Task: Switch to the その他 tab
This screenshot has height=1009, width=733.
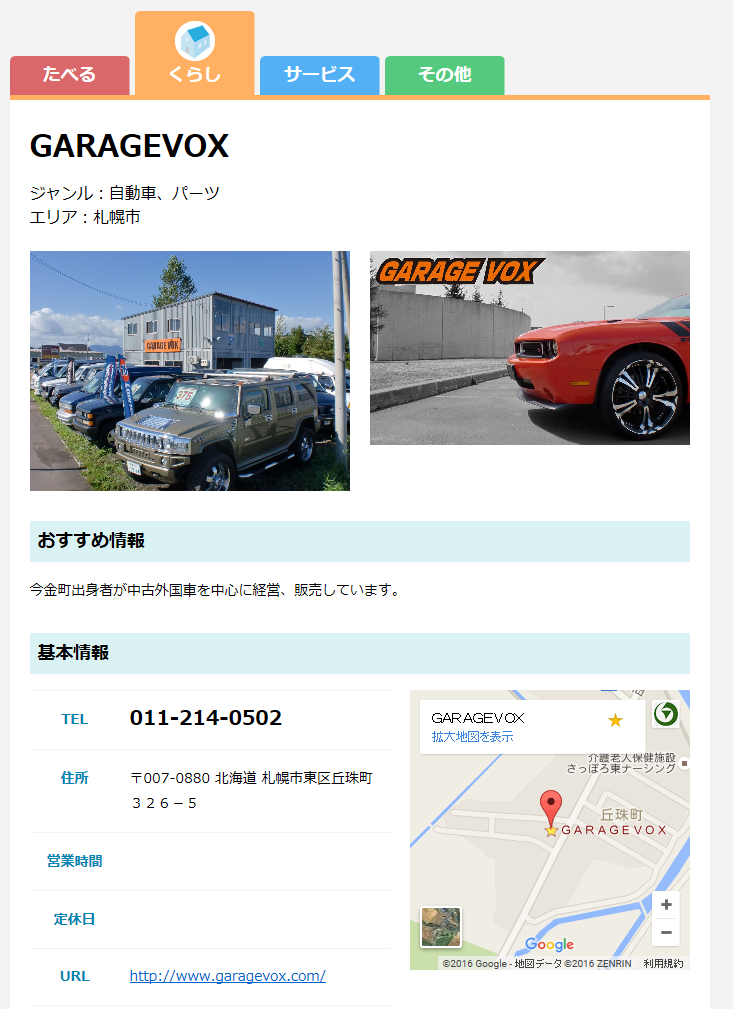Action: (x=445, y=75)
